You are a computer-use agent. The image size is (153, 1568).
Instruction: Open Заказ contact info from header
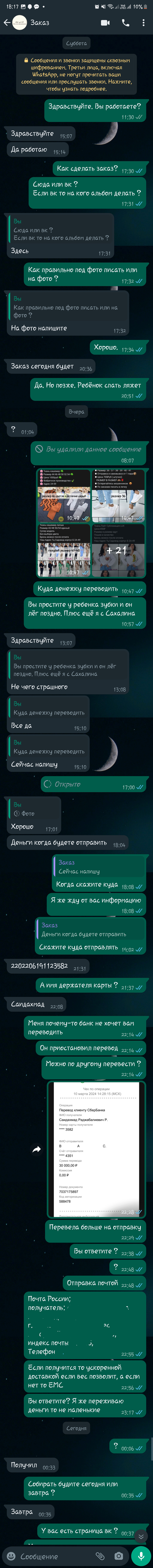40,23
